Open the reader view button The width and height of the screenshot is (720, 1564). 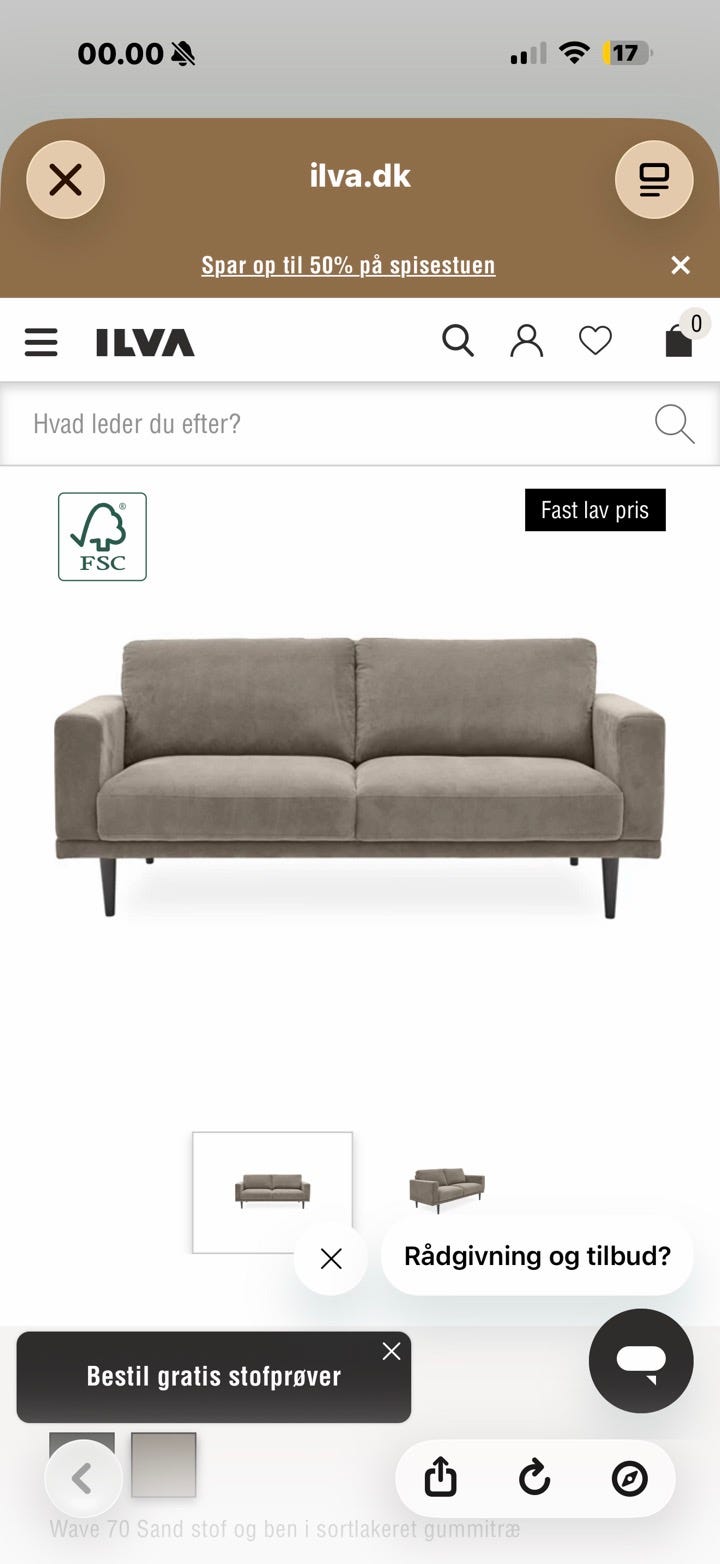coord(654,180)
